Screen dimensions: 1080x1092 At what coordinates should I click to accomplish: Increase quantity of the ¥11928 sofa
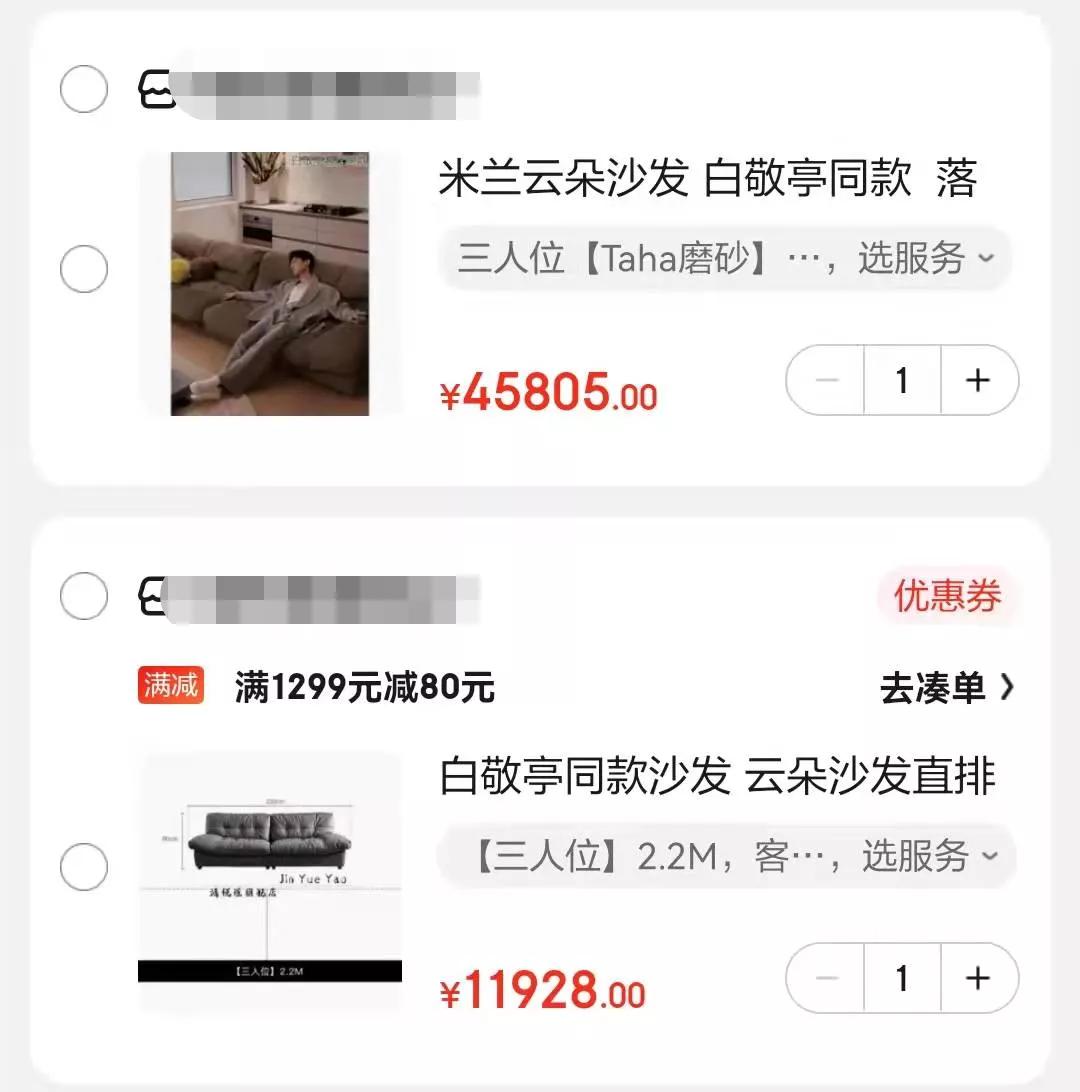977,979
